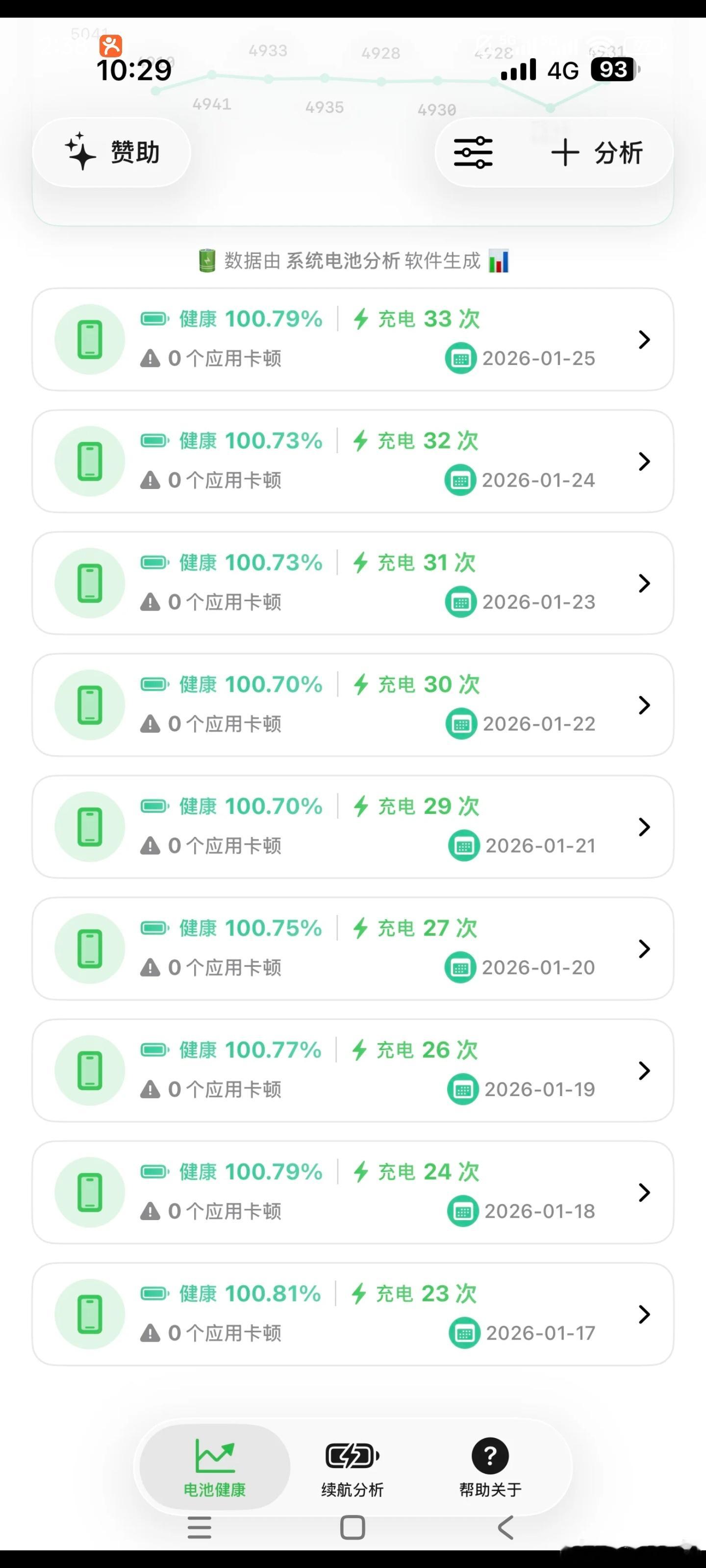This screenshot has height=1568, width=706.
Task: Switch to the 续航分析 tab
Action: (353, 1466)
